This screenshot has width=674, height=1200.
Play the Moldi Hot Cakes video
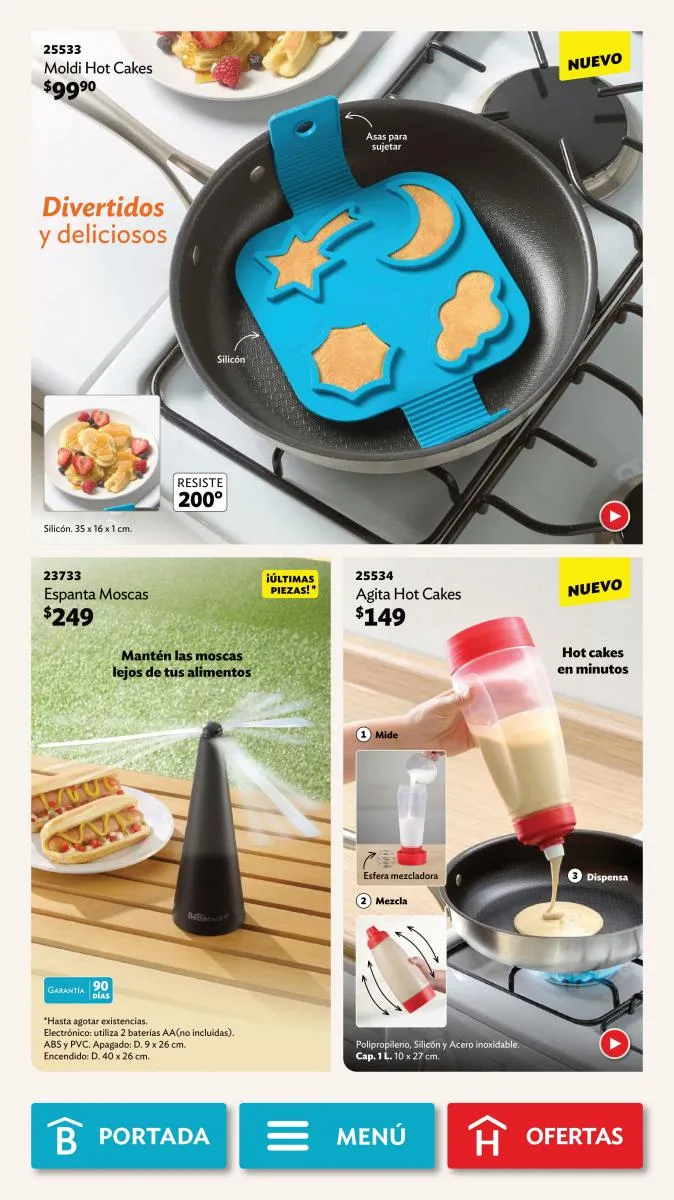click(x=614, y=516)
